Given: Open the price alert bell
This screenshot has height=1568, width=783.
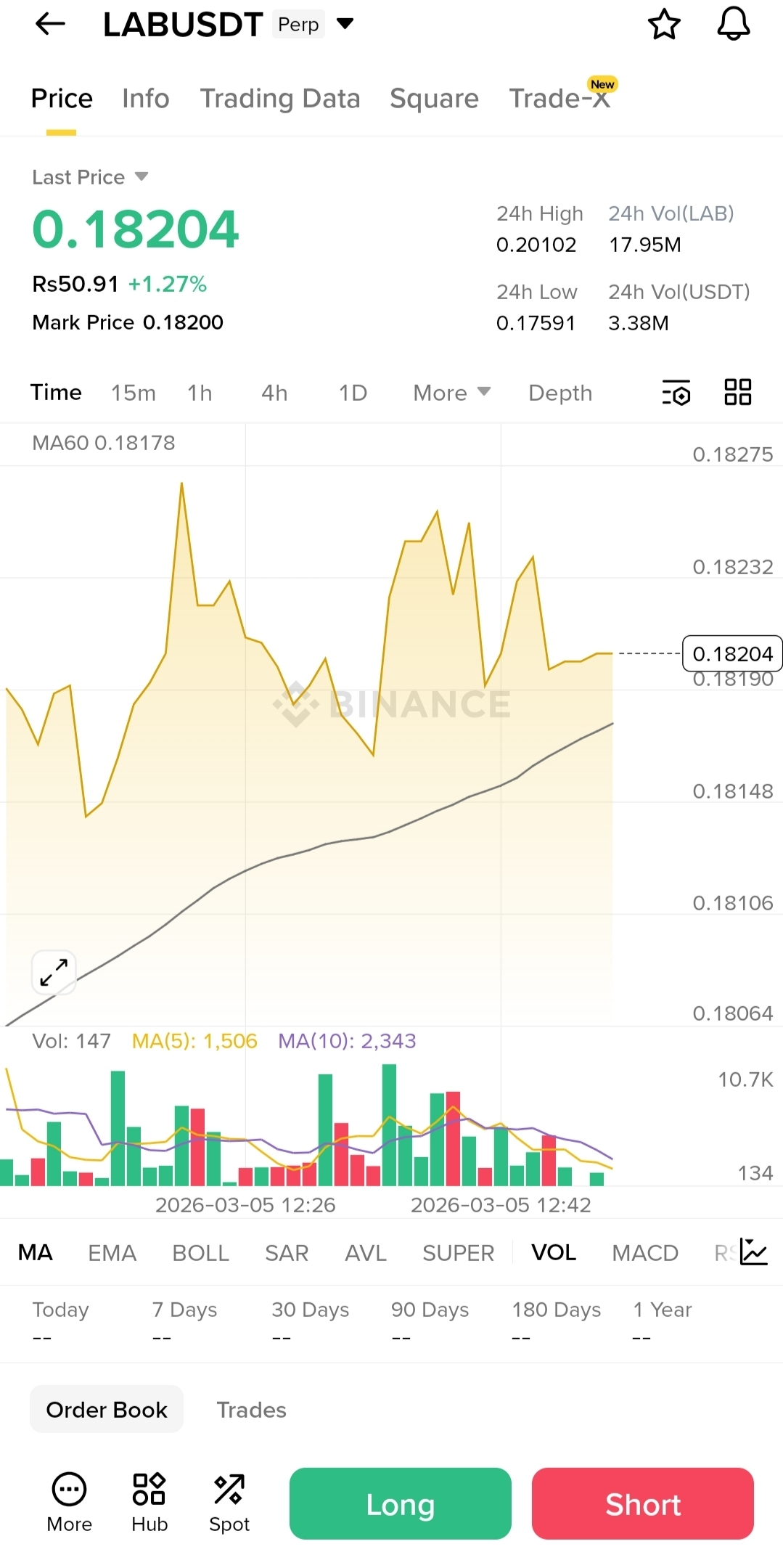Looking at the screenshot, I should click(x=733, y=25).
